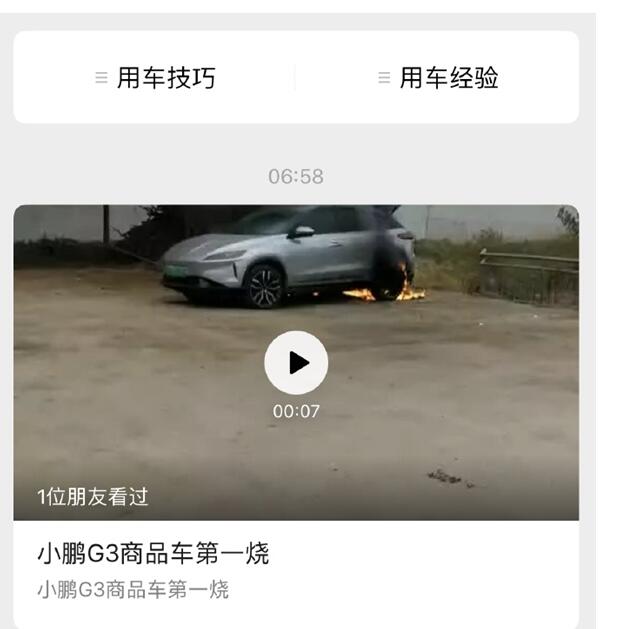Open the 用车技巧 menu
Viewport: 621px width, 629px height.
[155, 78]
